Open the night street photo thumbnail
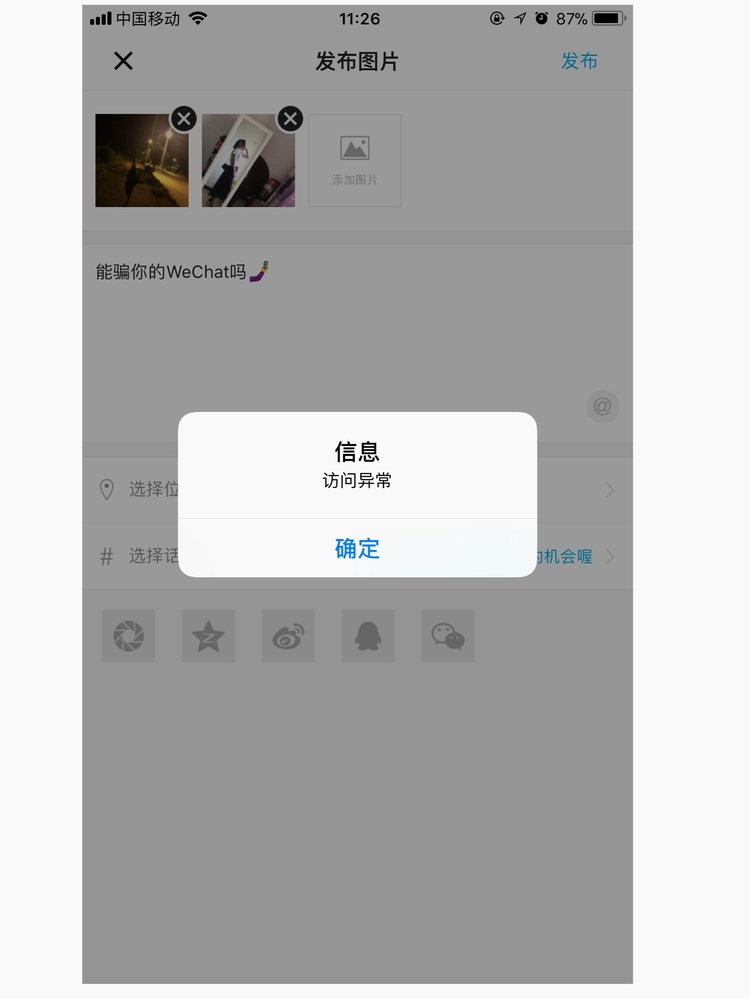The width and height of the screenshot is (750, 999). (140, 165)
